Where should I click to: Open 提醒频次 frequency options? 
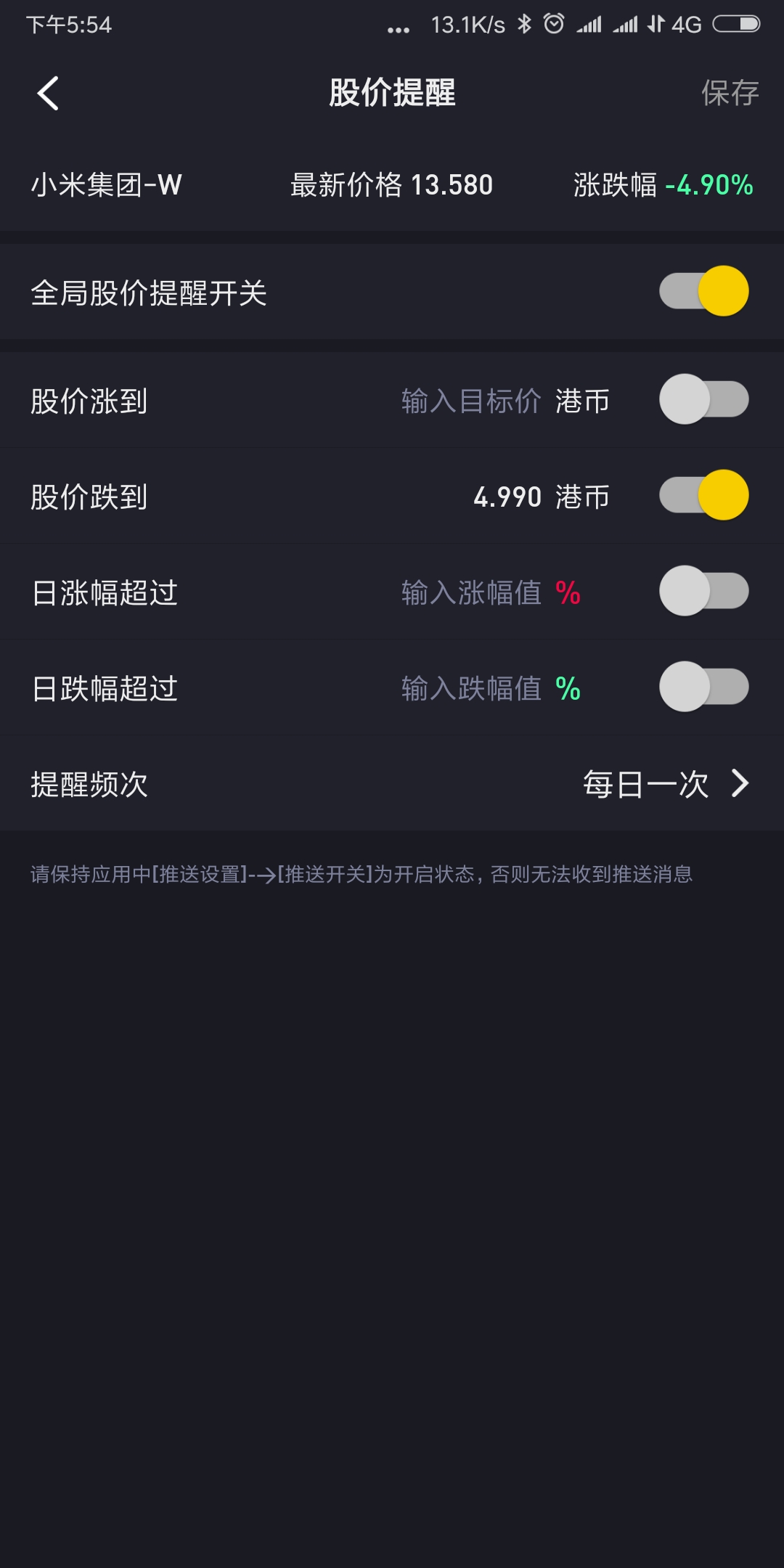tap(392, 783)
